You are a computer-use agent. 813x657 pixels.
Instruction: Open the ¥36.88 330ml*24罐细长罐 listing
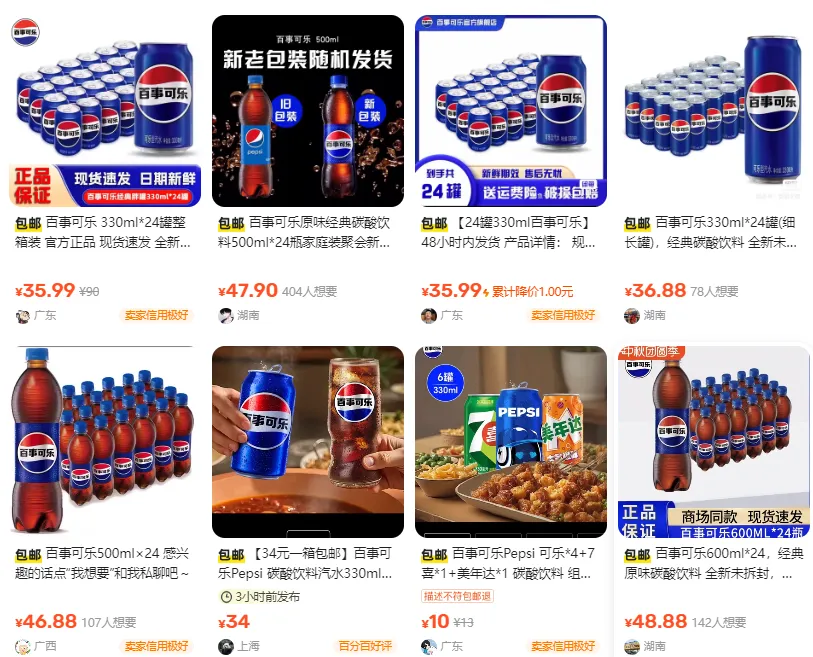pos(714,110)
